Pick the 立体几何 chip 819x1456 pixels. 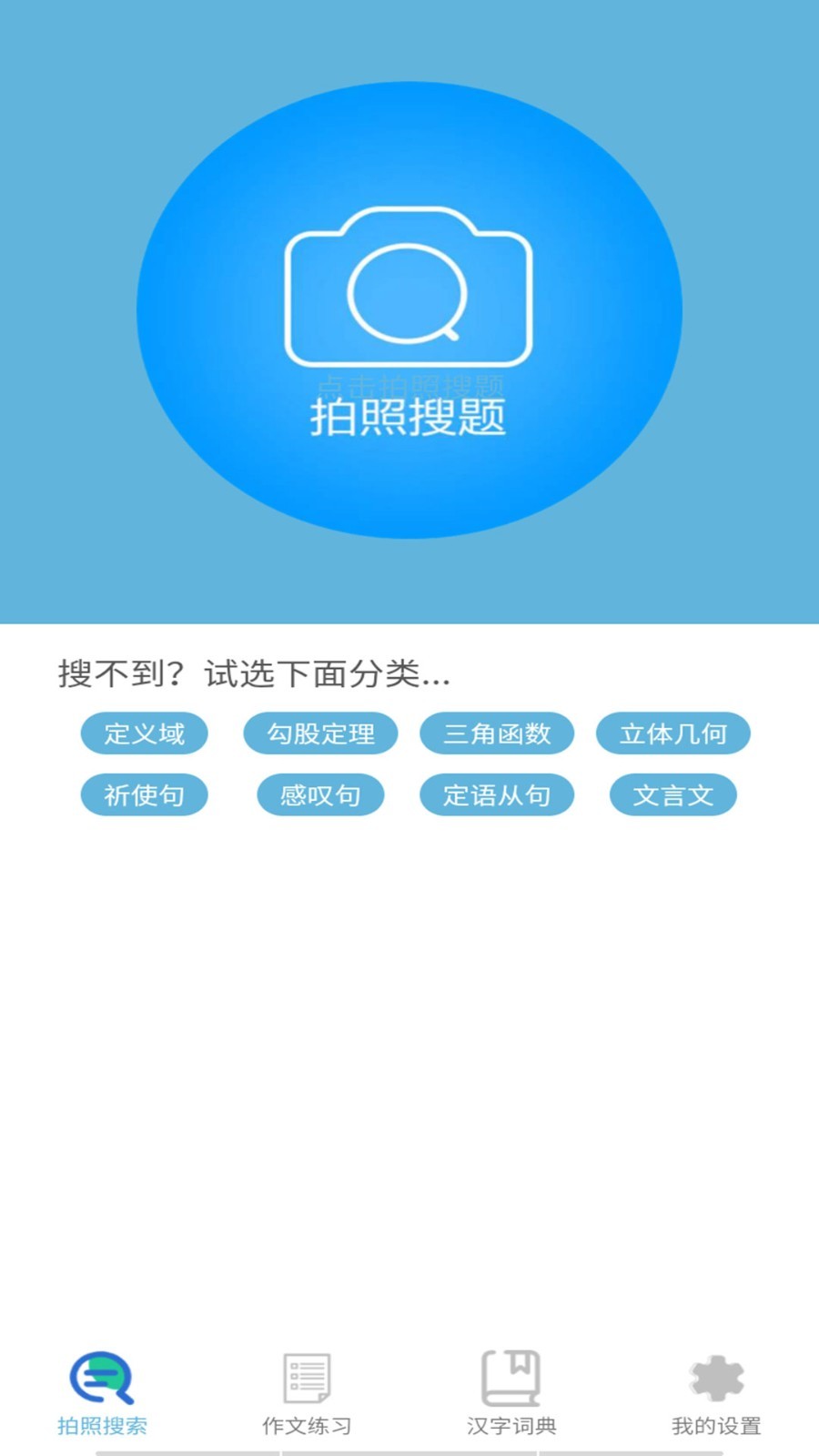click(673, 733)
